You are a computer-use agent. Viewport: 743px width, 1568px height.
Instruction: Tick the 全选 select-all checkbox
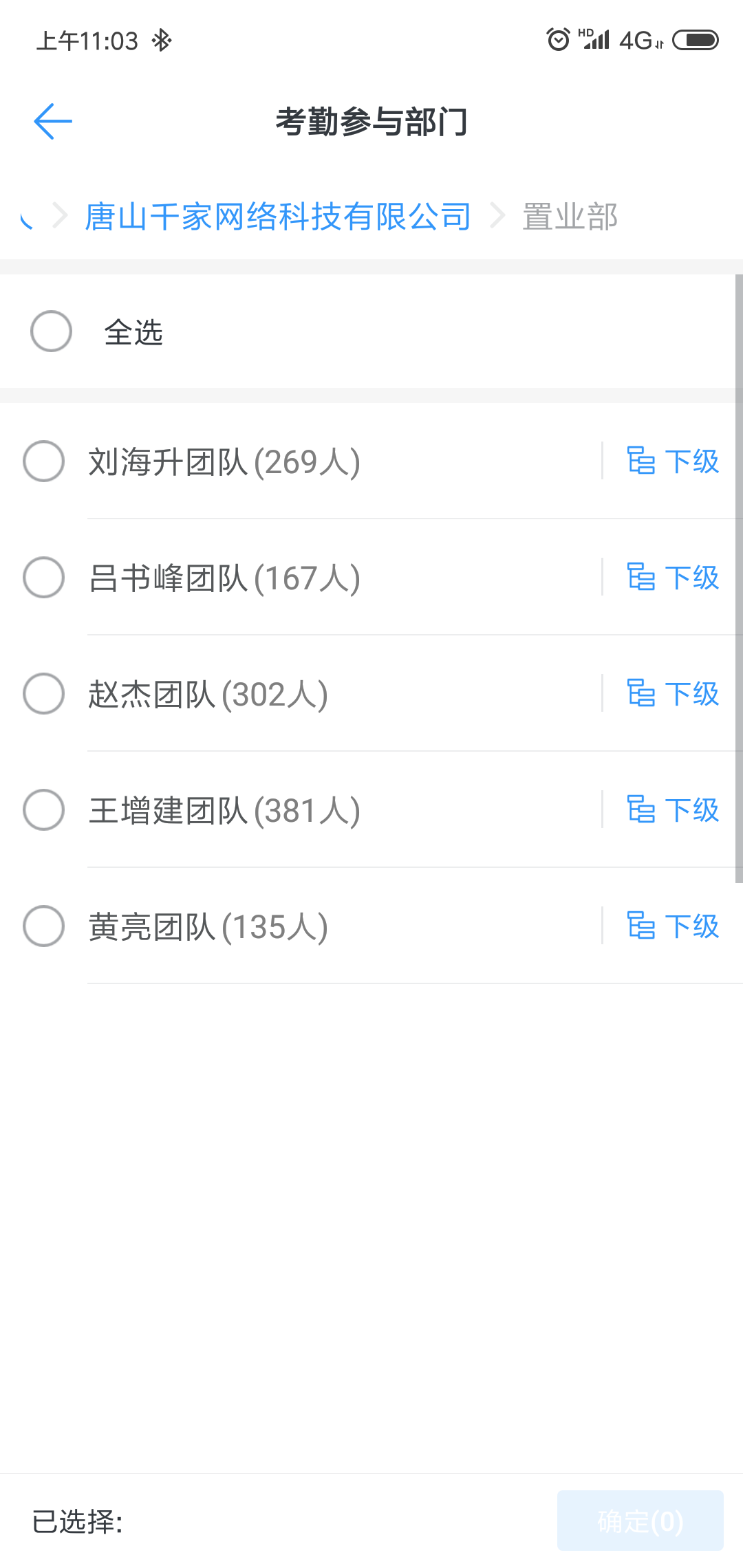tap(52, 331)
